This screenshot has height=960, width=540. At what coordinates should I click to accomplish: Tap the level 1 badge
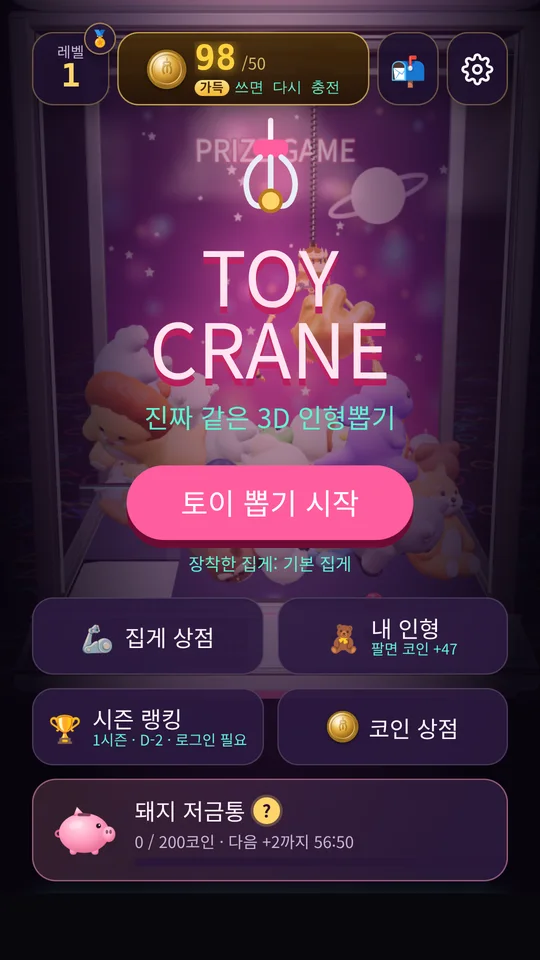click(70, 69)
